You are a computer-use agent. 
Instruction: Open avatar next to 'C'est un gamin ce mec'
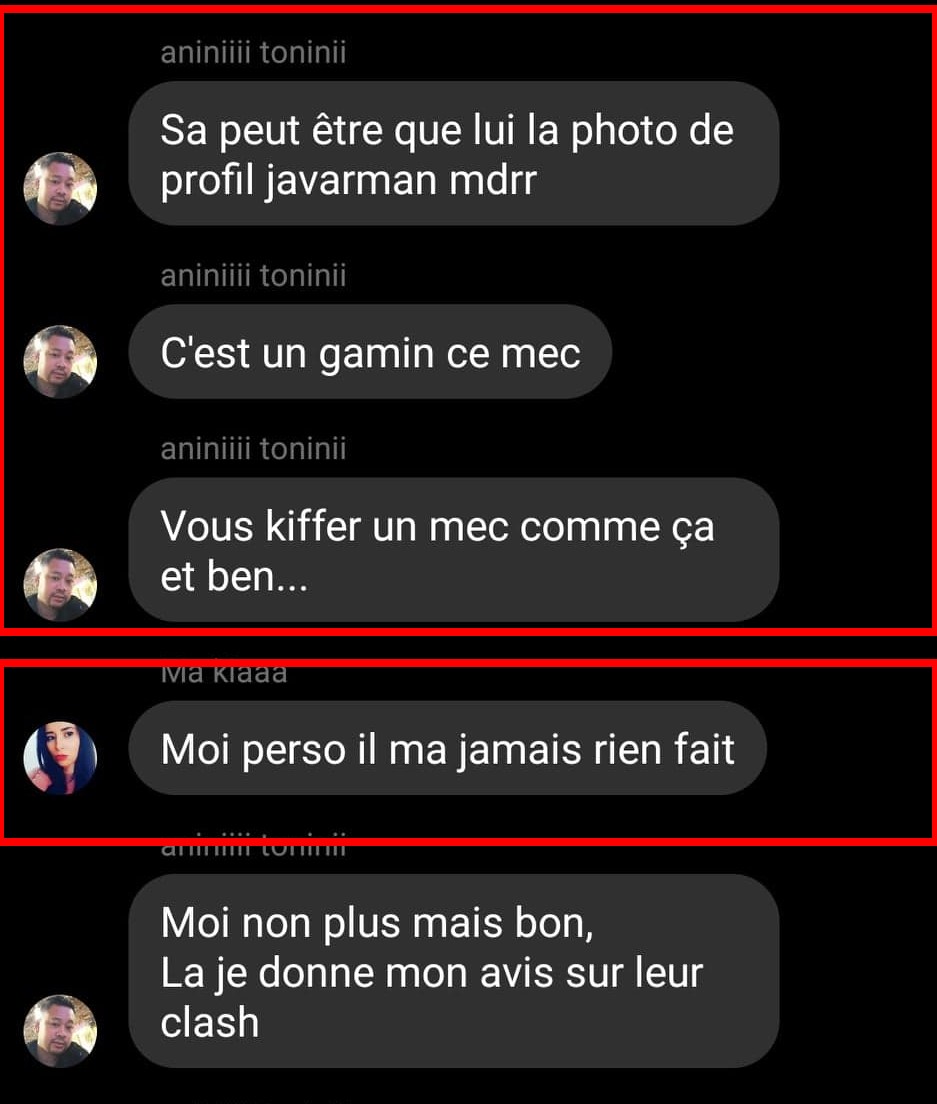pos(60,361)
